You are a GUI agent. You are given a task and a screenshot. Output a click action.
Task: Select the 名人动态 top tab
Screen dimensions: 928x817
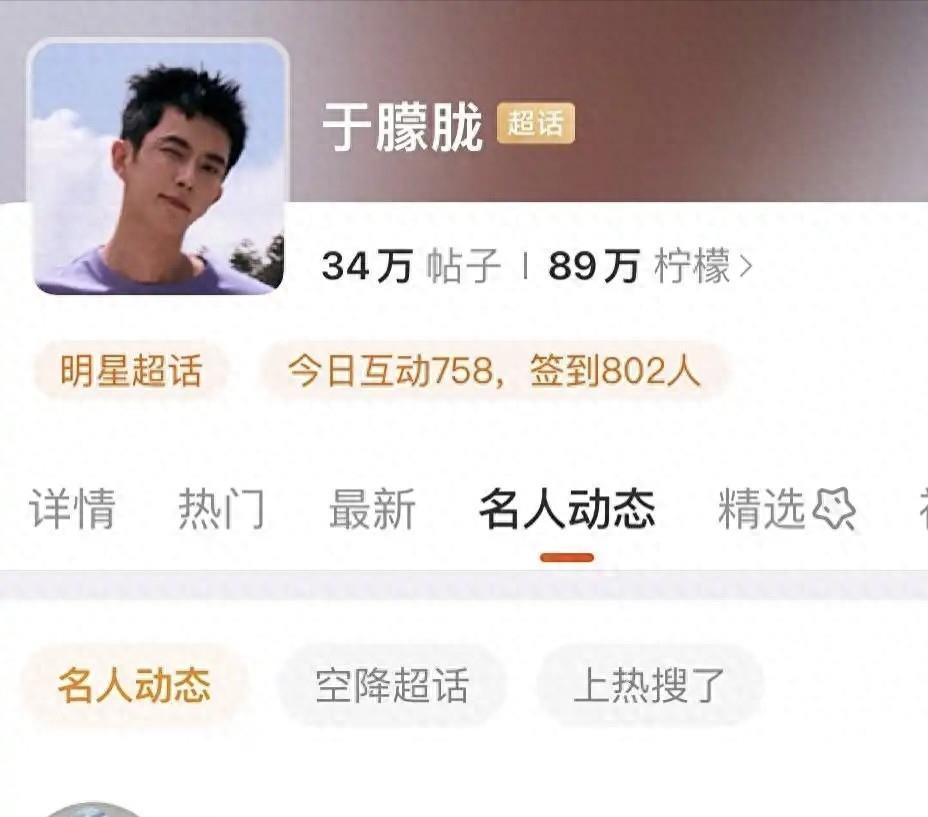tap(567, 510)
